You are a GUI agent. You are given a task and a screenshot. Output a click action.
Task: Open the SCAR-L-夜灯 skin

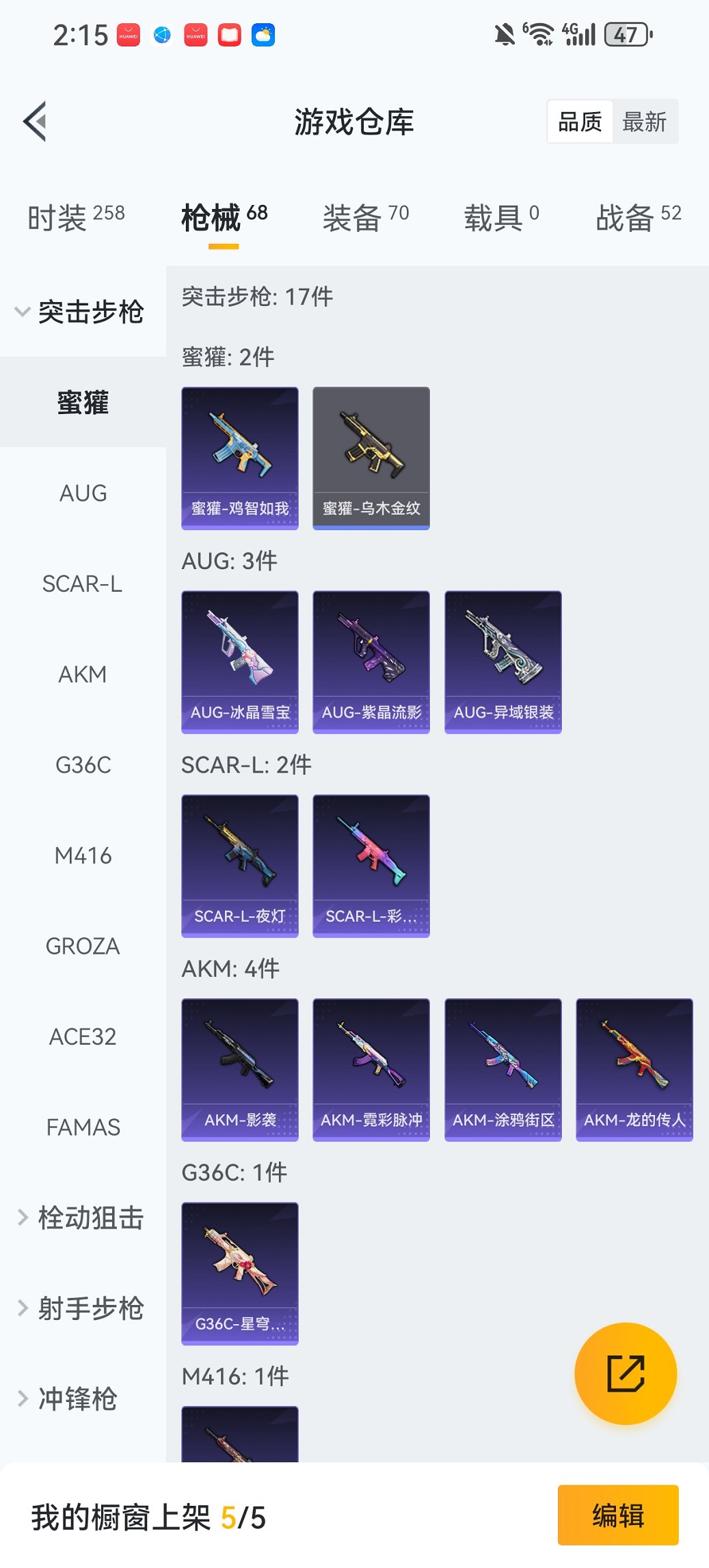[x=240, y=865]
